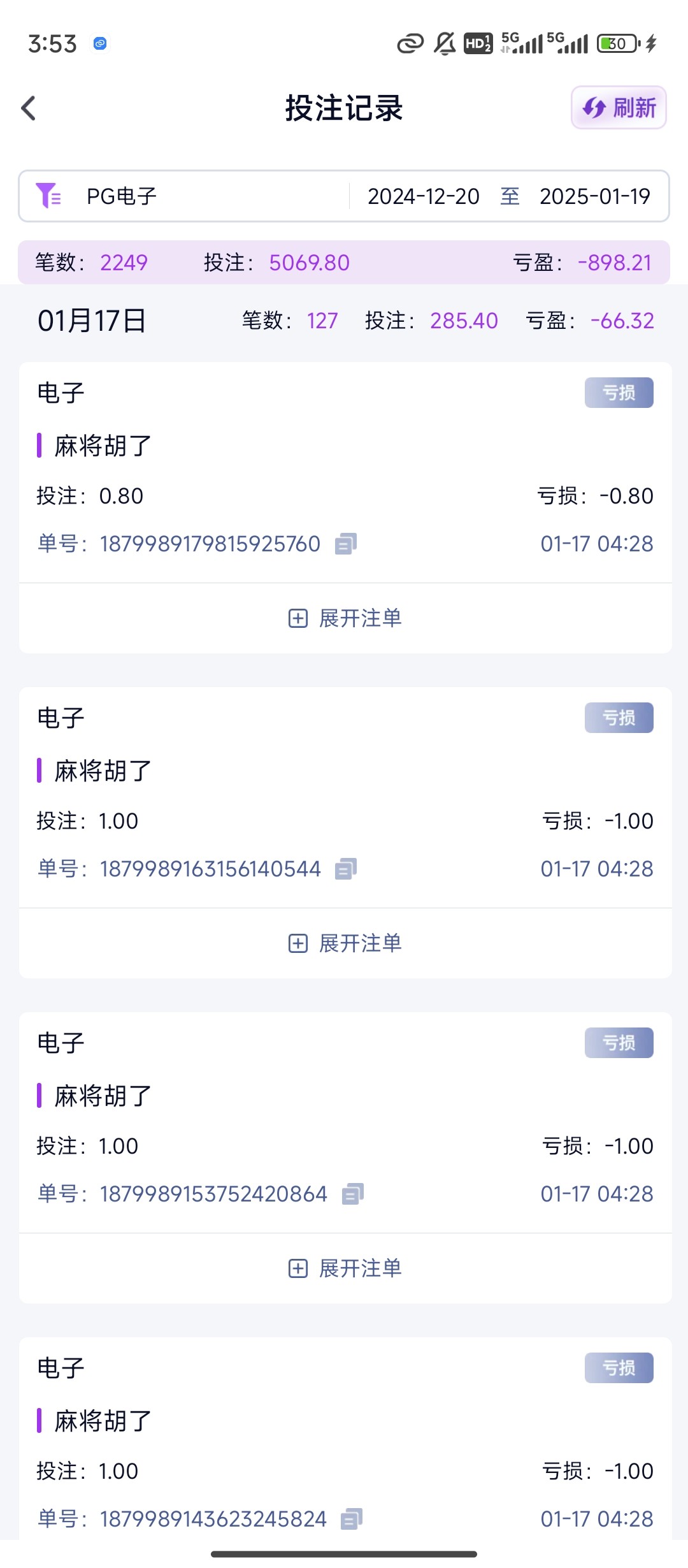Expand 展开注单 under order 1879989163156140544
This screenshot has height=1568, width=688.
point(345,943)
